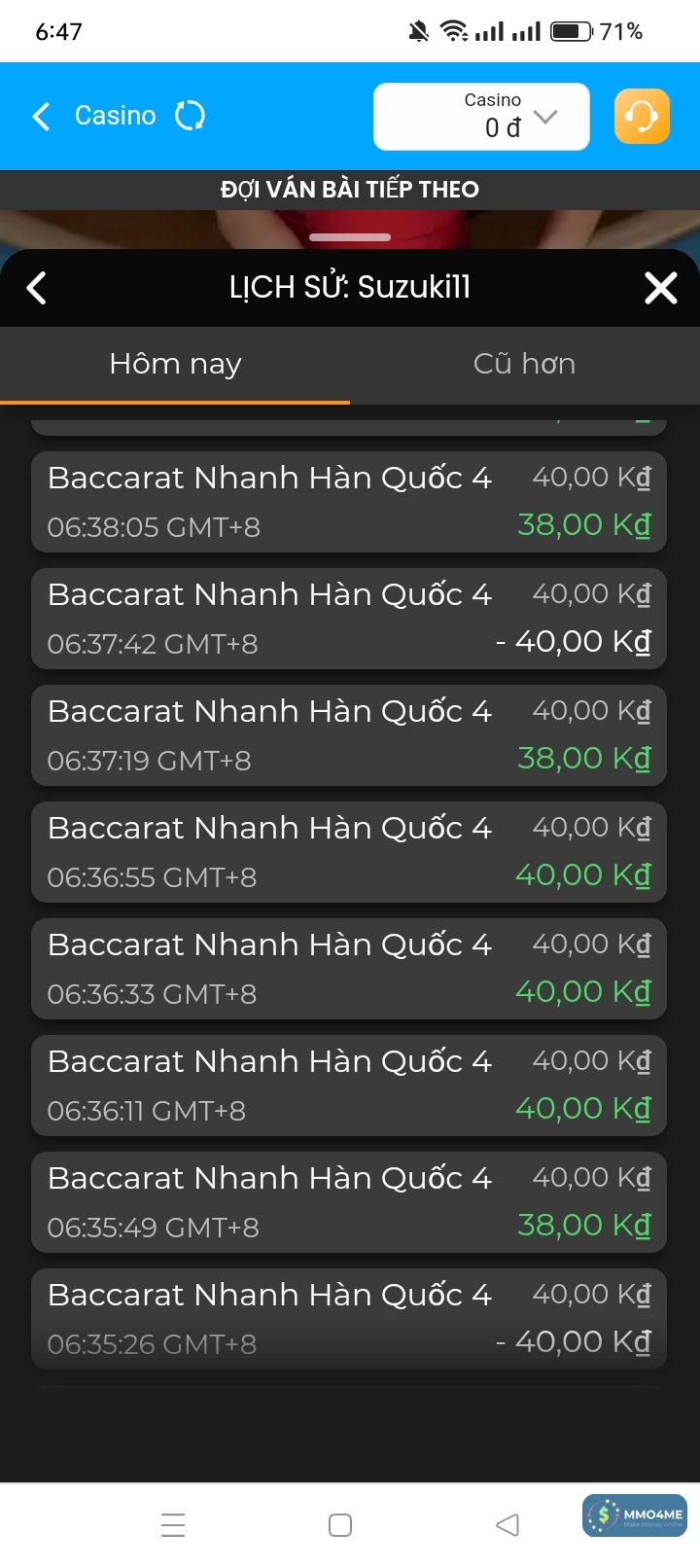Open bet record at 06:38:05

click(x=349, y=502)
